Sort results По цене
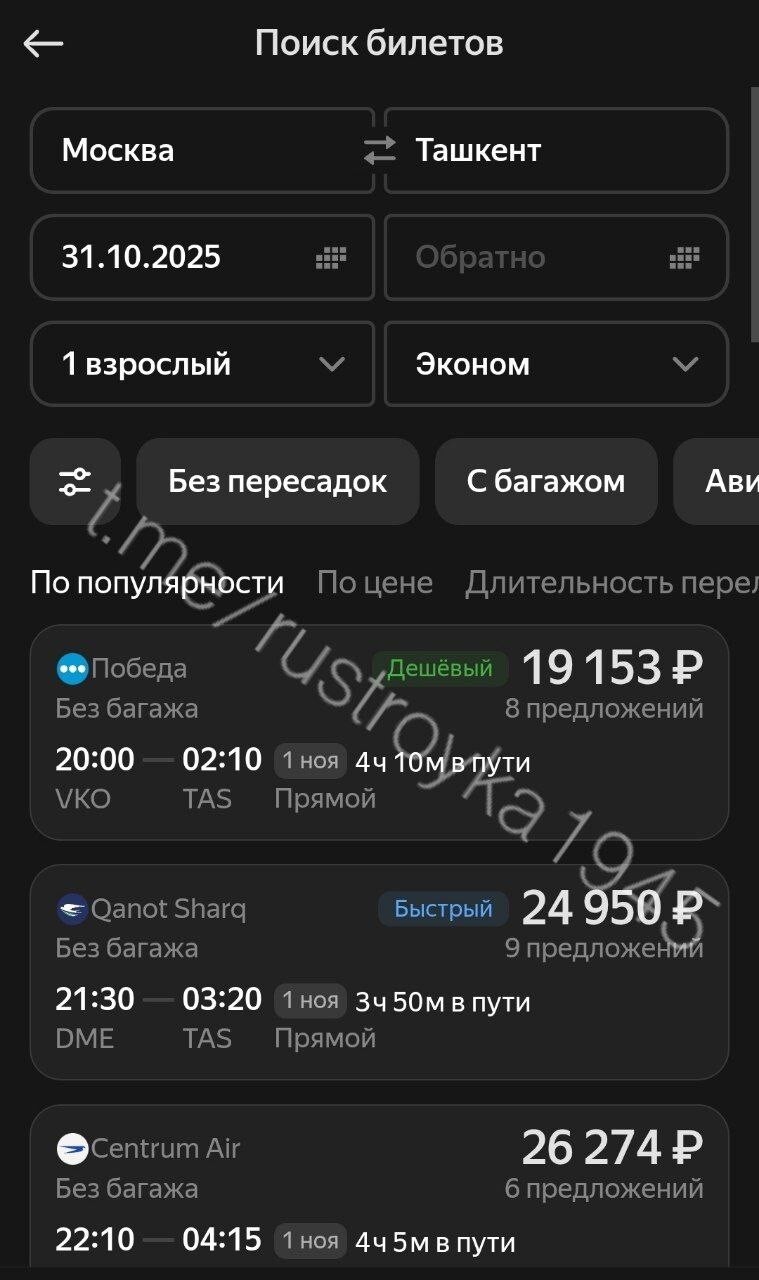 click(375, 582)
